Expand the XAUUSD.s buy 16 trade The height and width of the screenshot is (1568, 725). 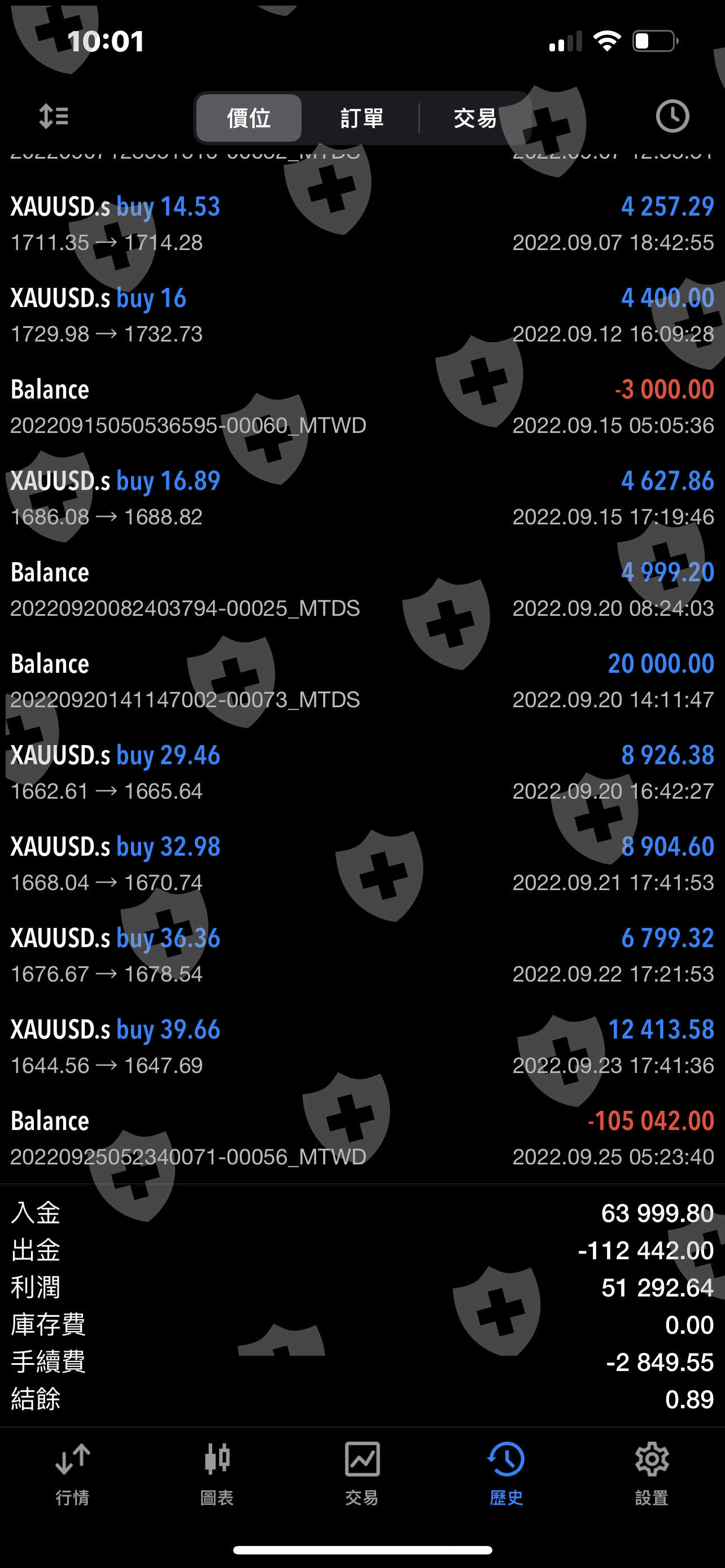coord(362,316)
